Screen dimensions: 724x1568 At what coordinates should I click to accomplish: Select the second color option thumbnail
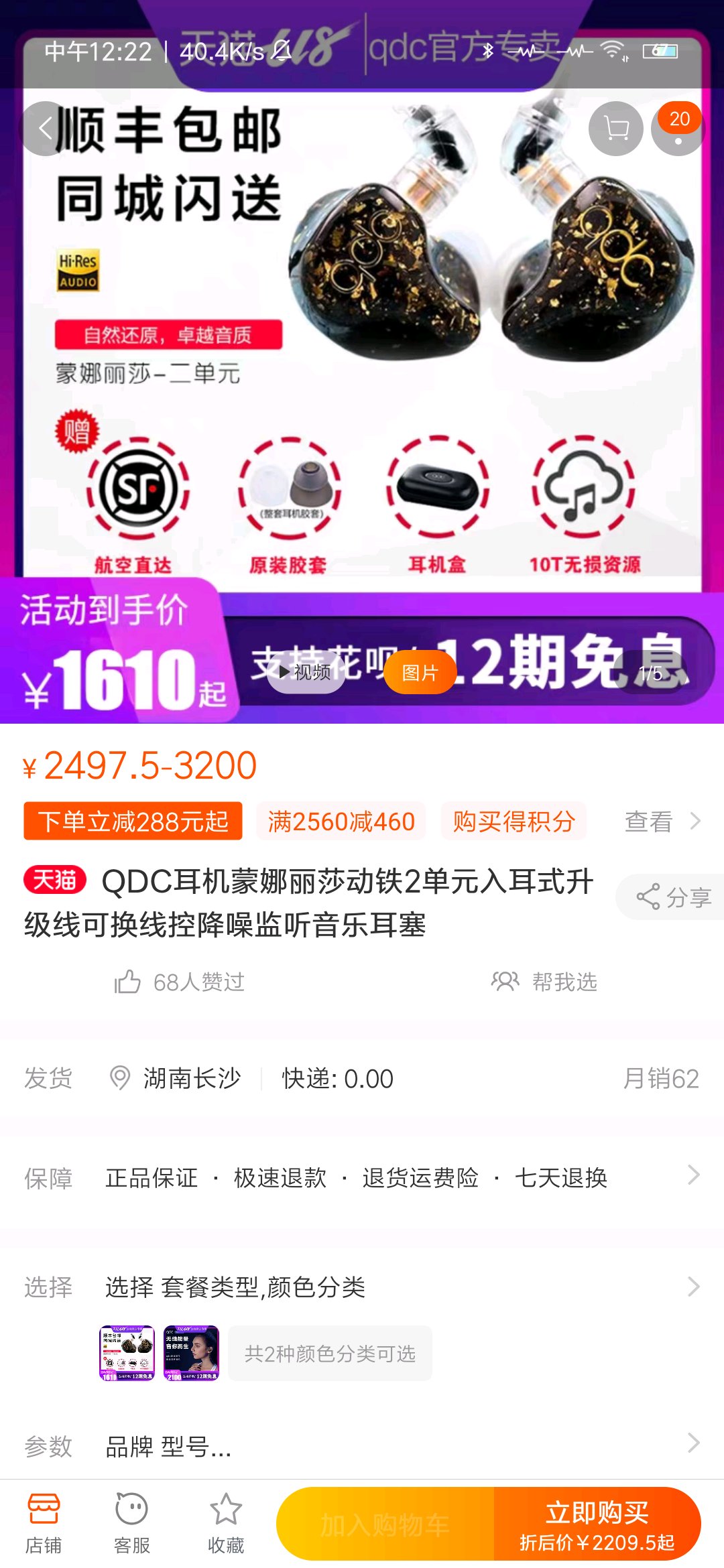[192, 1354]
